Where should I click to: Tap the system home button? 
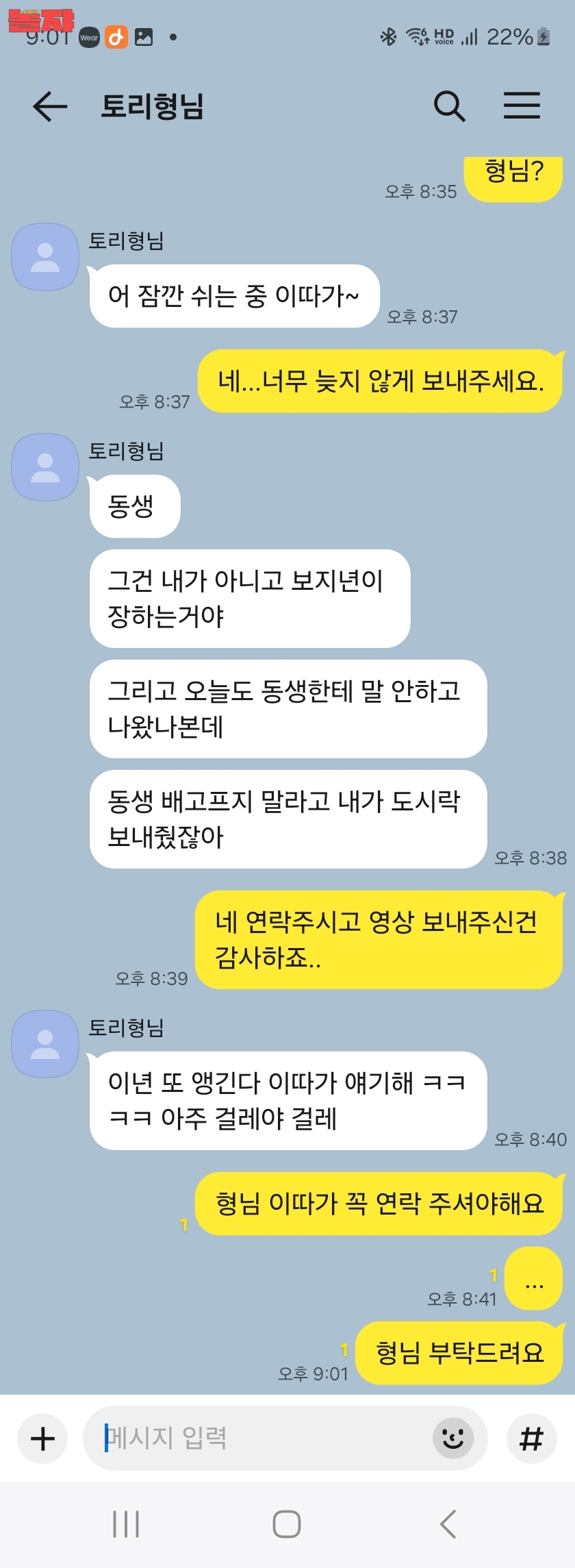[287, 1524]
